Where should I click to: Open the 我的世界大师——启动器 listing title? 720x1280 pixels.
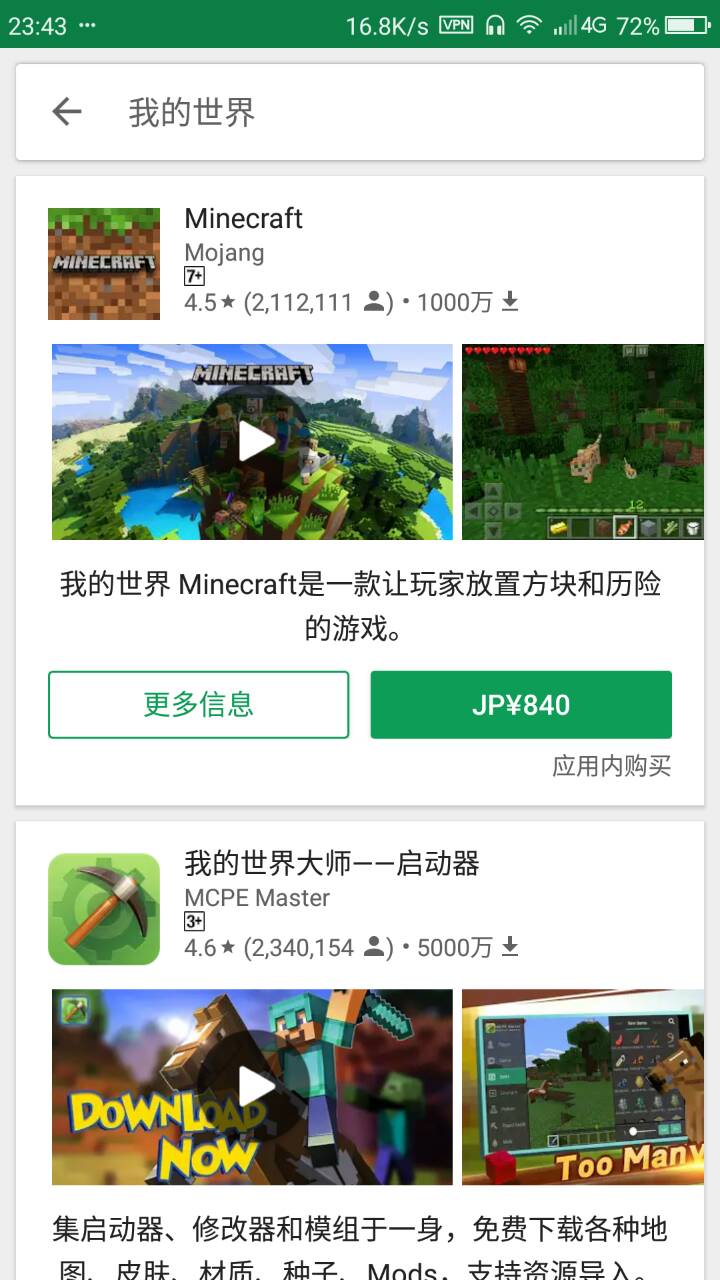[x=332, y=863]
